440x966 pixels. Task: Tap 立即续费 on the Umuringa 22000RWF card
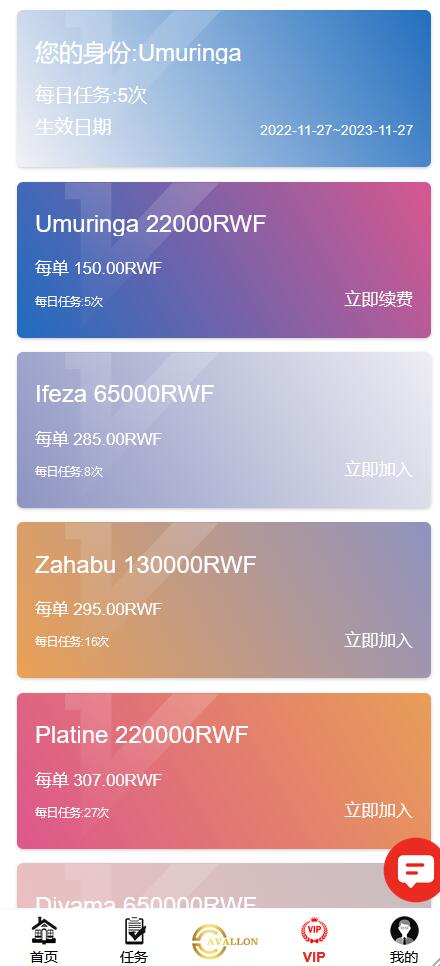[378, 299]
